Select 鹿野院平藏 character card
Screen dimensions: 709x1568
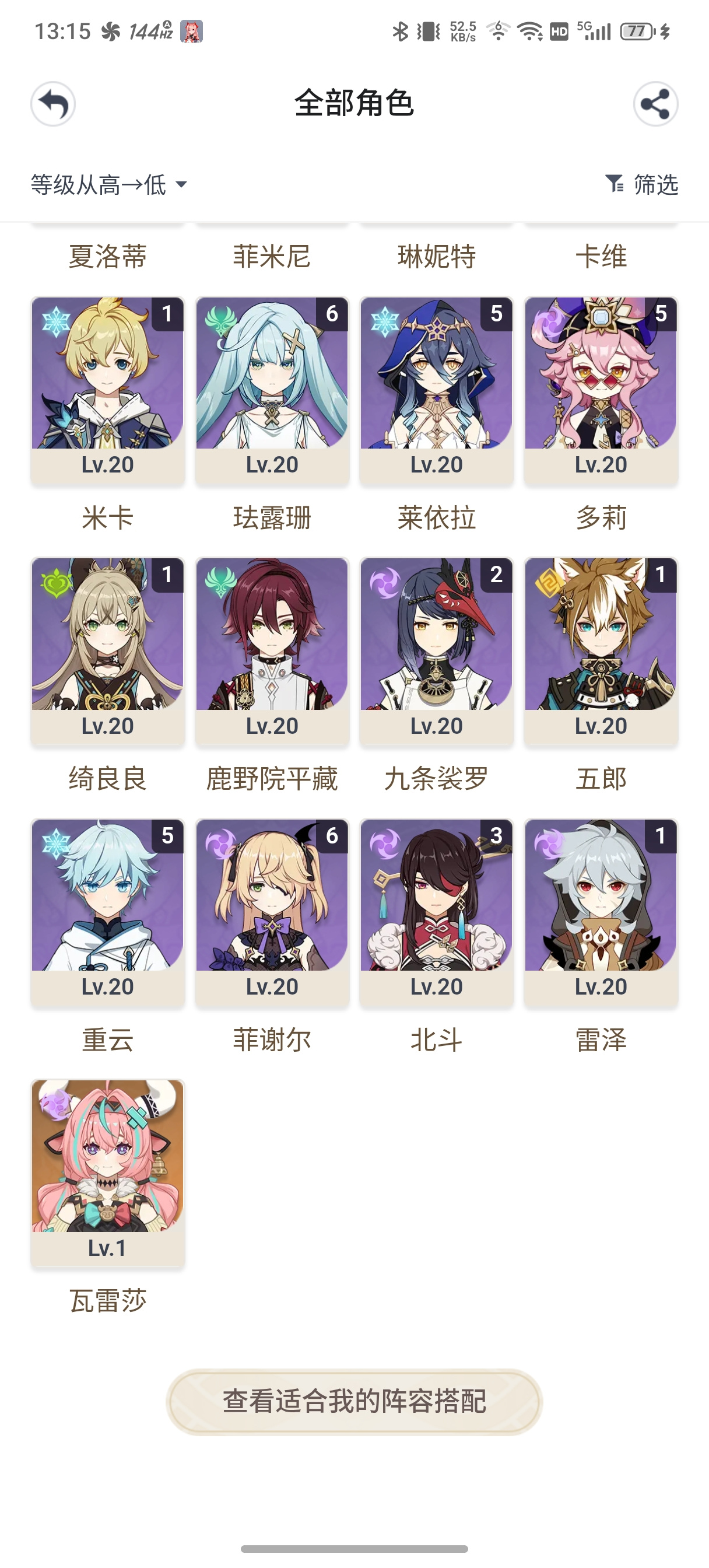click(x=272, y=652)
